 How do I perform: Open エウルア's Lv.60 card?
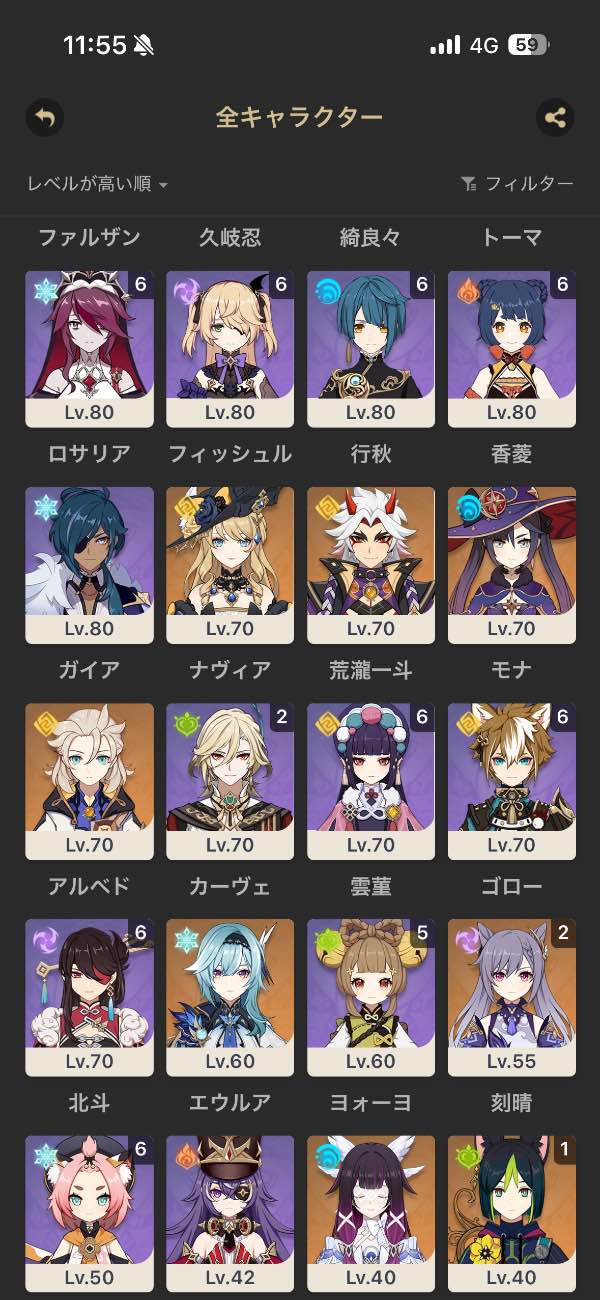point(230,996)
